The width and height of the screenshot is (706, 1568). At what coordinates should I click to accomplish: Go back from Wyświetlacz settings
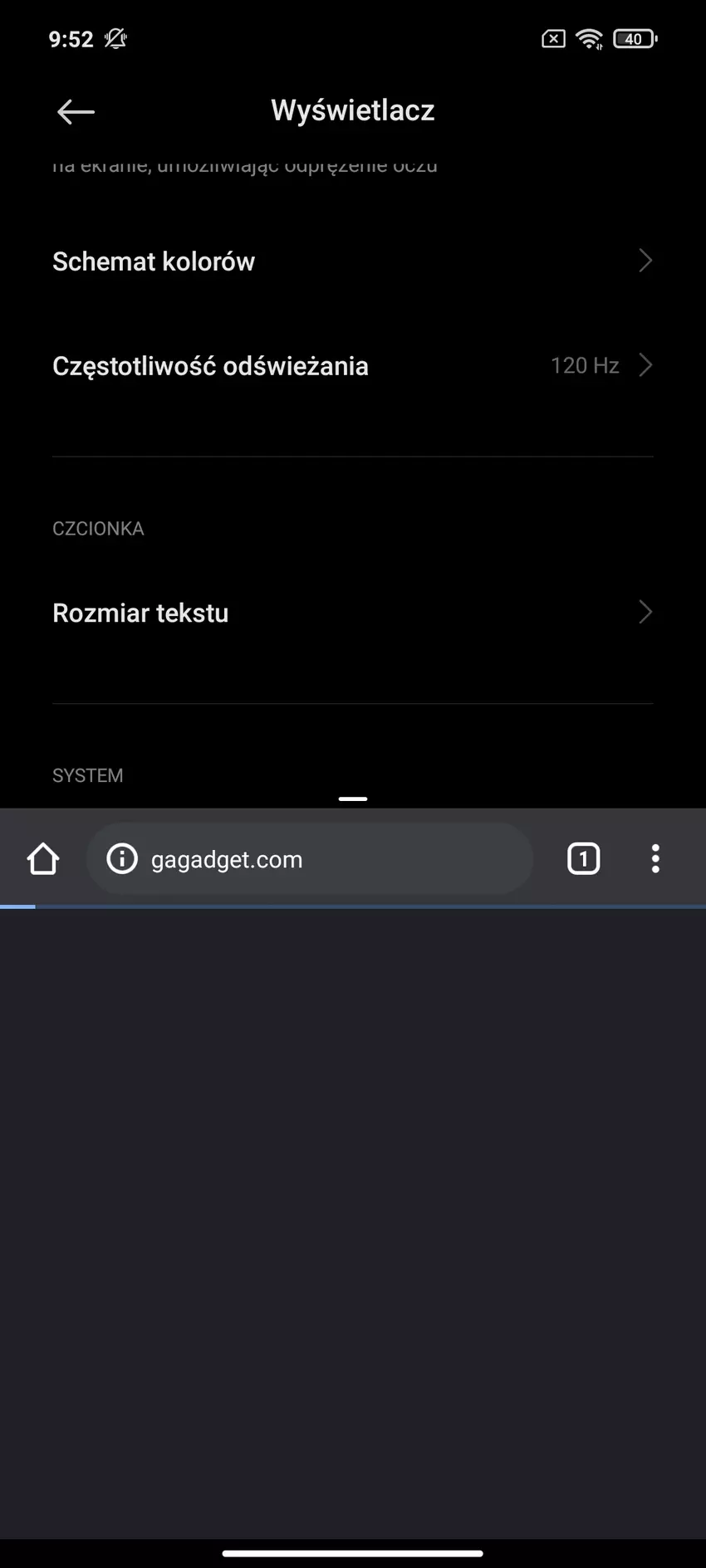[x=76, y=111]
